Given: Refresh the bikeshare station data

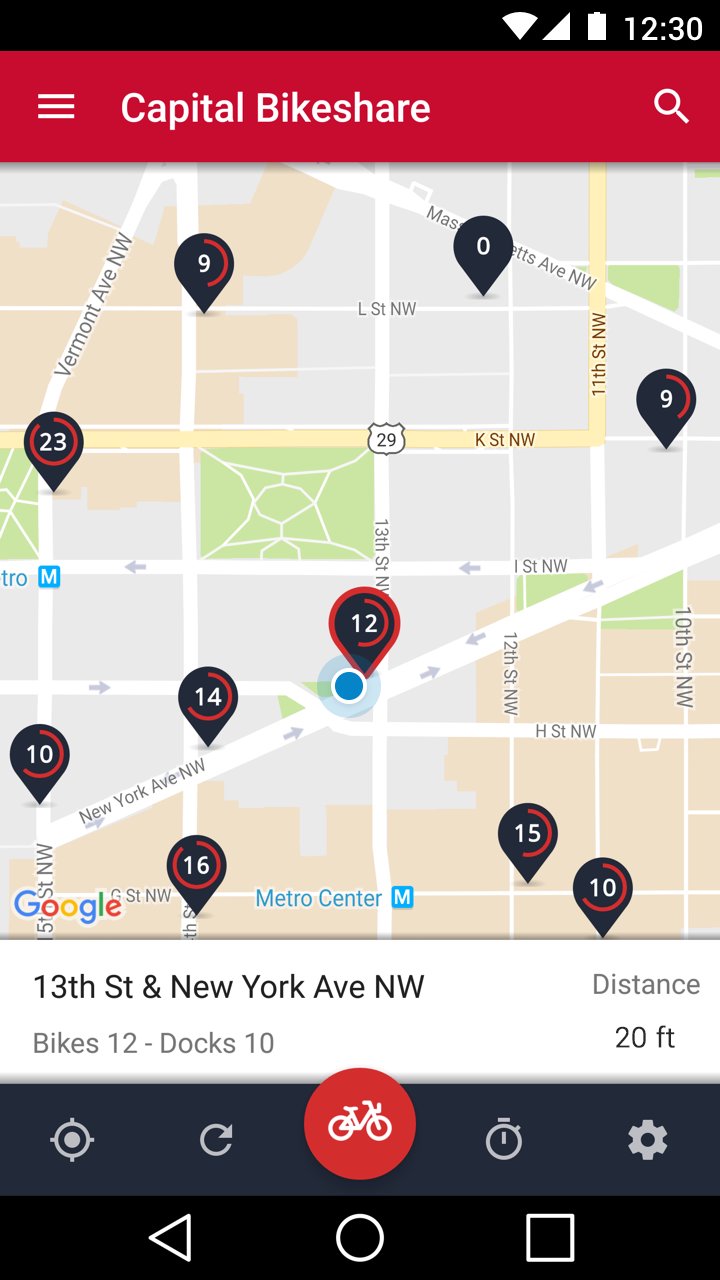Looking at the screenshot, I should [217, 1138].
